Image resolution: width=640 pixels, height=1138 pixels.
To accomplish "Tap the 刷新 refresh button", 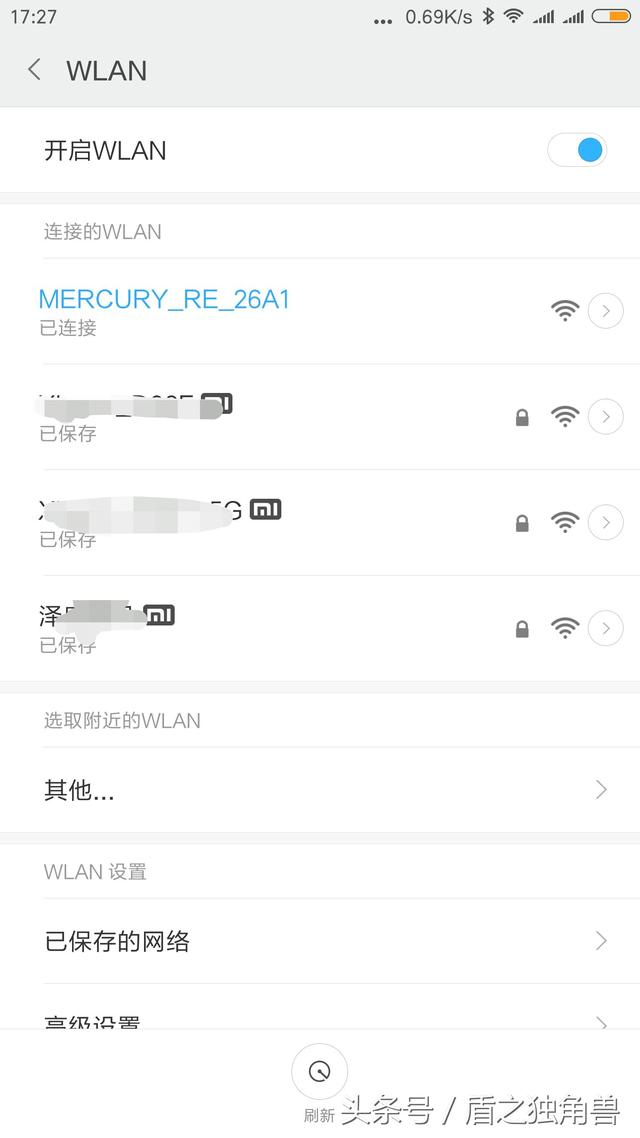I will click(319, 1074).
